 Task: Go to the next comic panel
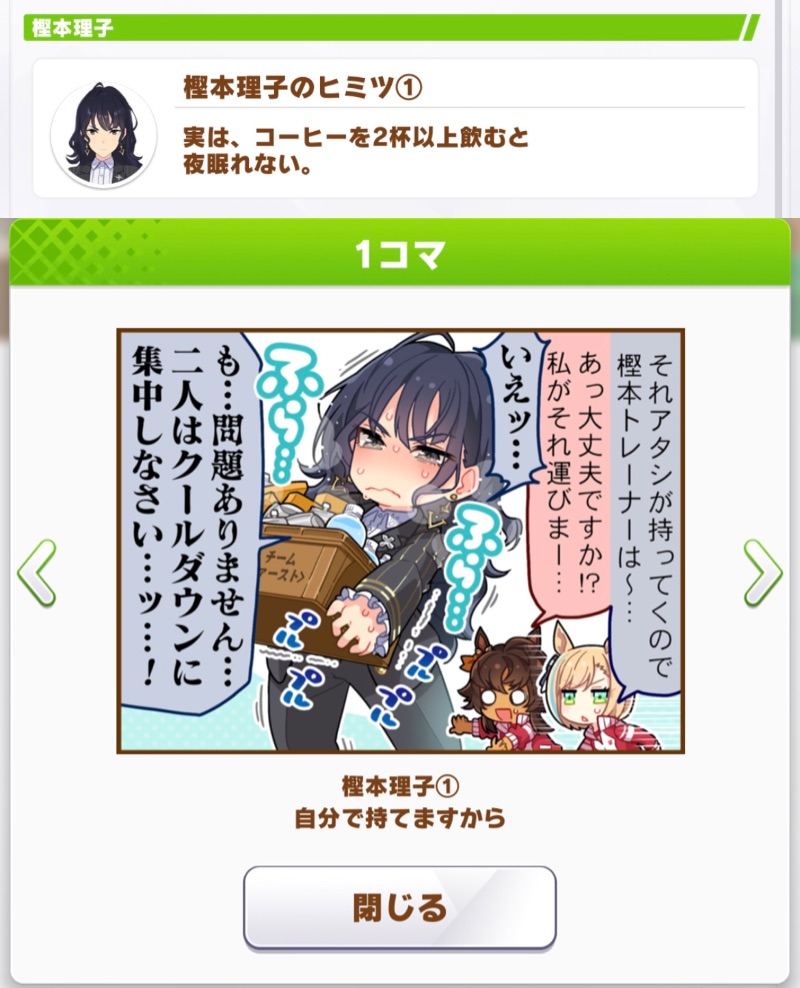click(763, 573)
